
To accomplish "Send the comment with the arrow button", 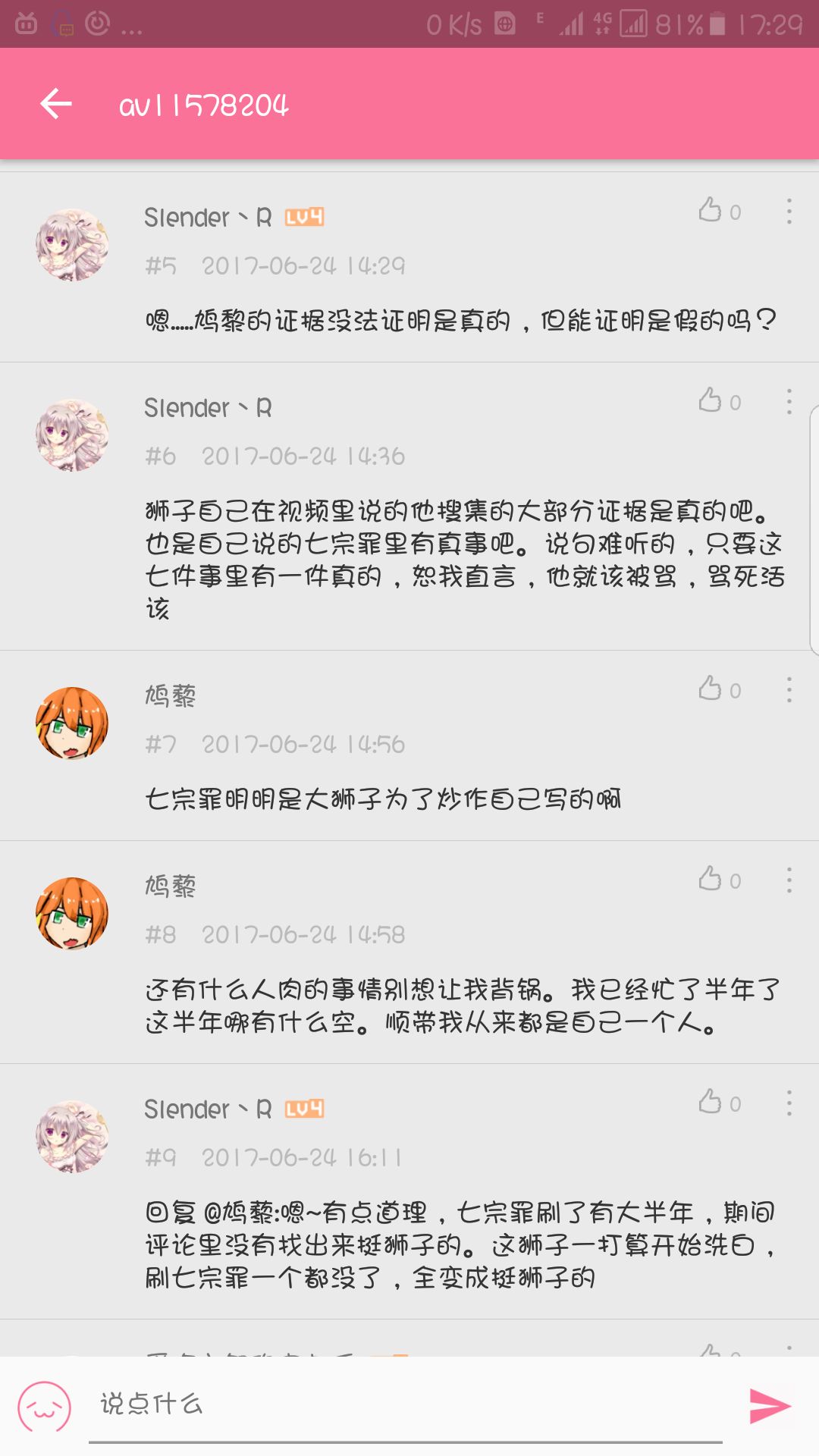I will tap(769, 1406).
